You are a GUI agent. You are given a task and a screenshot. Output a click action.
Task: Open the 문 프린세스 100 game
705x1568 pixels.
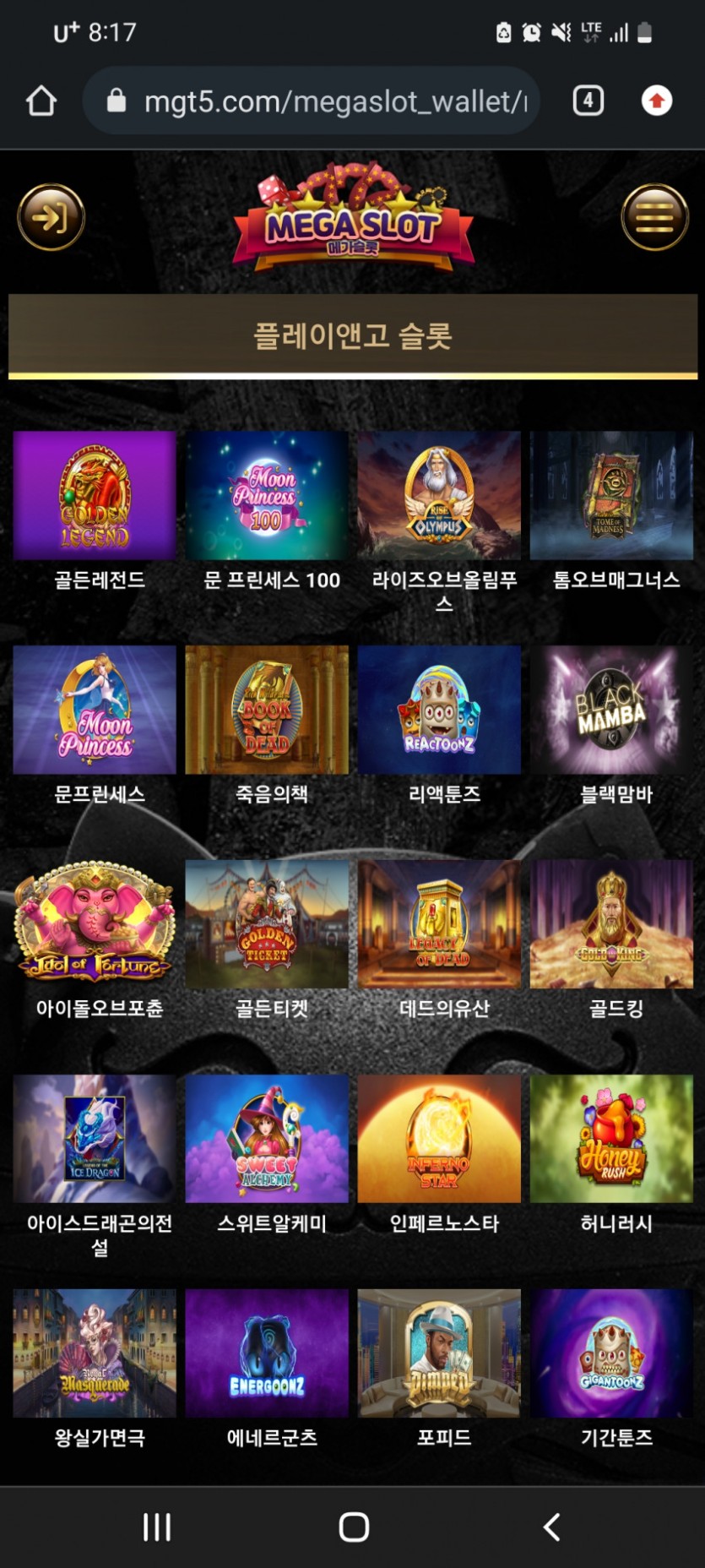[x=267, y=496]
